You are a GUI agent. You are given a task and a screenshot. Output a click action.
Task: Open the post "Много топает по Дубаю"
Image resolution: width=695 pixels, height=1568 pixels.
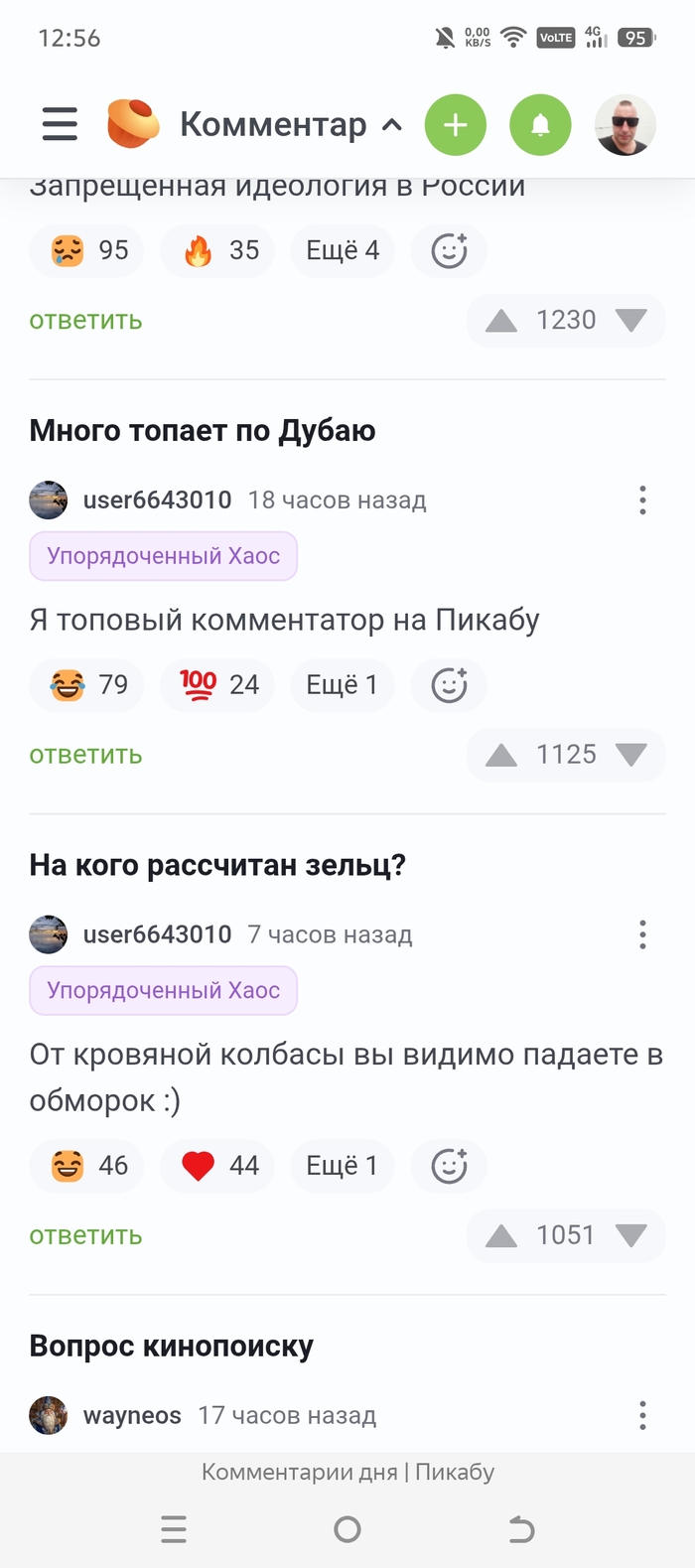[203, 431]
